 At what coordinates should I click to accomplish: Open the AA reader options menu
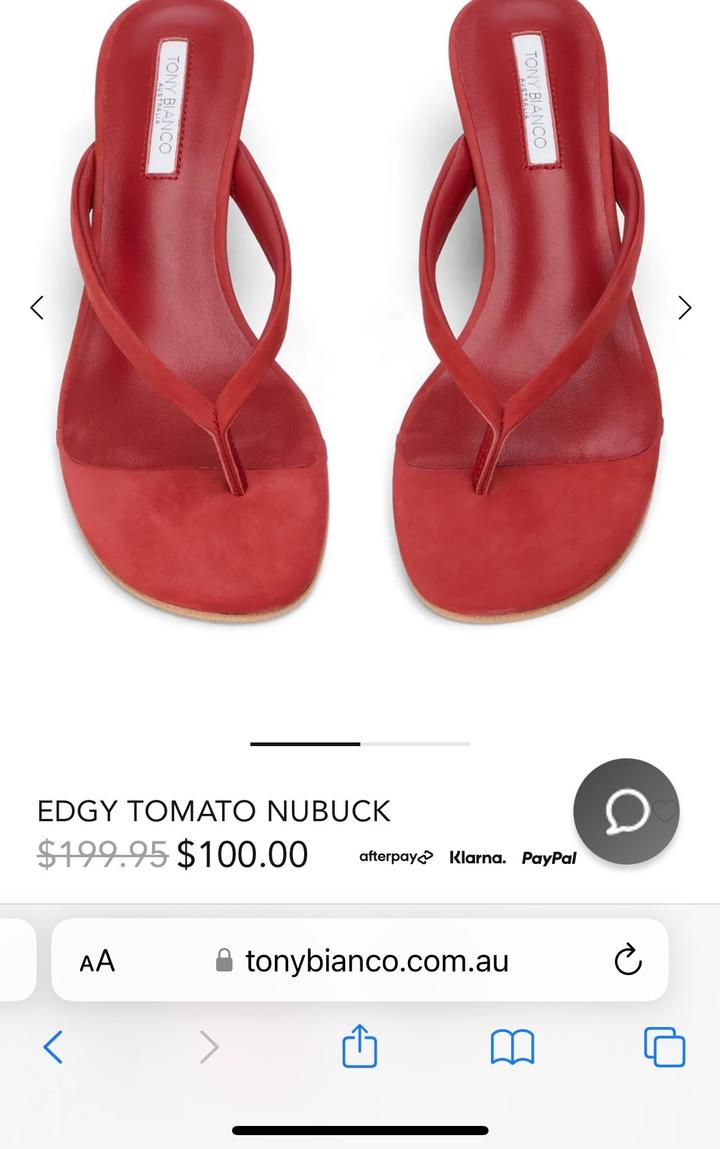click(97, 962)
